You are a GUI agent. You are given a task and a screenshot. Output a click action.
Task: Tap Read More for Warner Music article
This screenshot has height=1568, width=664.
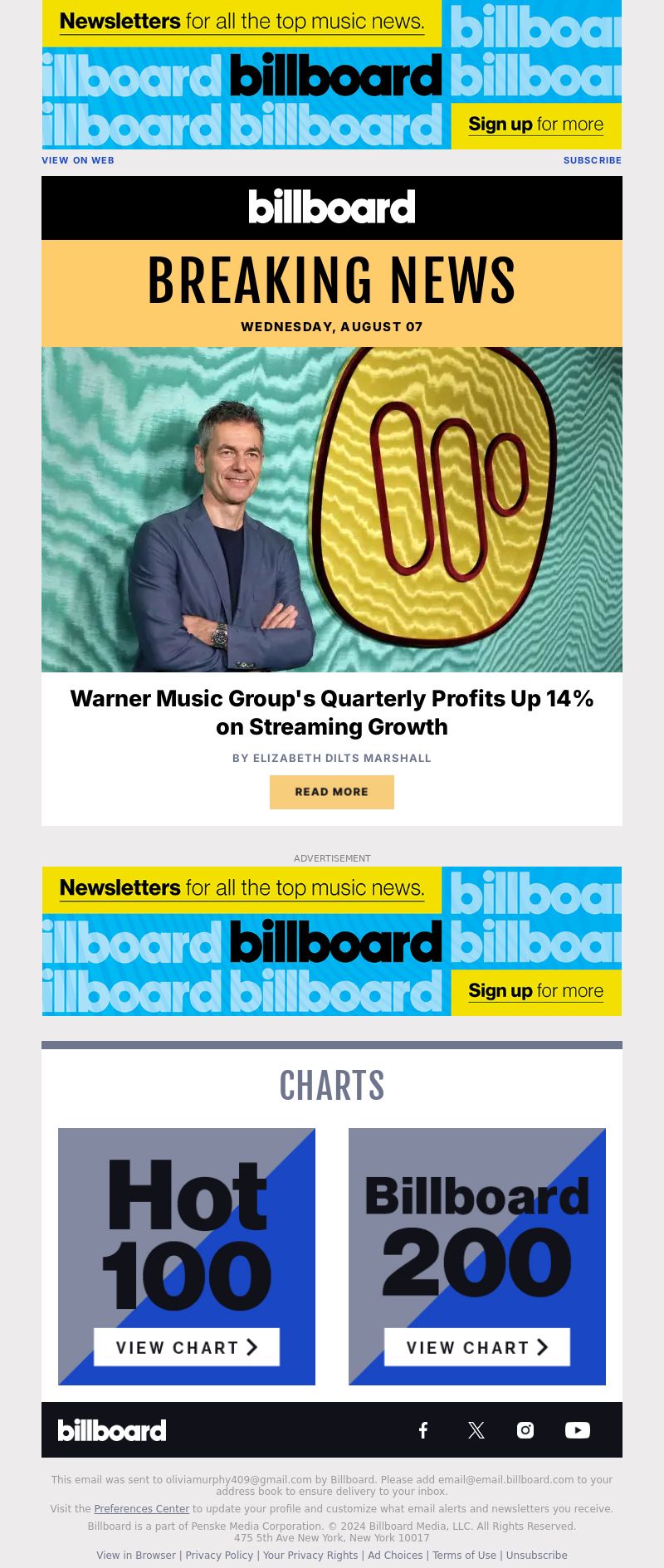(x=332, y=792)
